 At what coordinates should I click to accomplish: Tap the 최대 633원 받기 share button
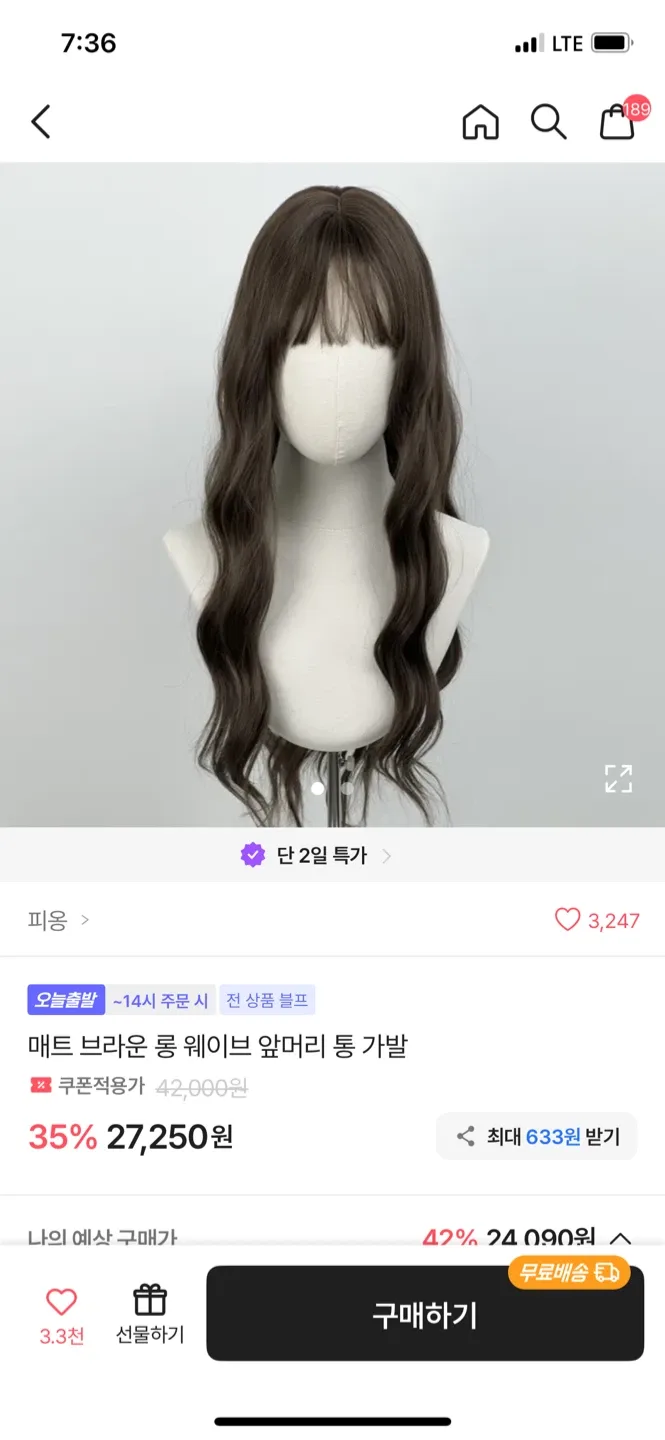pos(536,1136)
